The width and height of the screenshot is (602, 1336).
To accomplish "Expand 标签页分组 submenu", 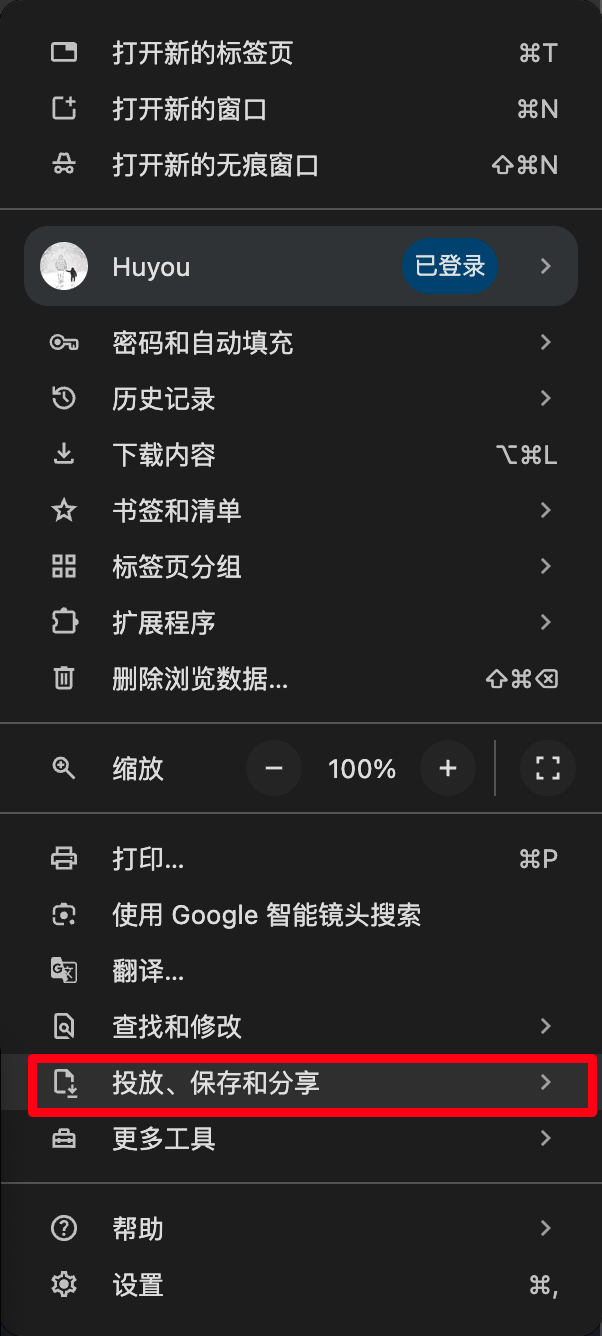I will click(177, 567).
